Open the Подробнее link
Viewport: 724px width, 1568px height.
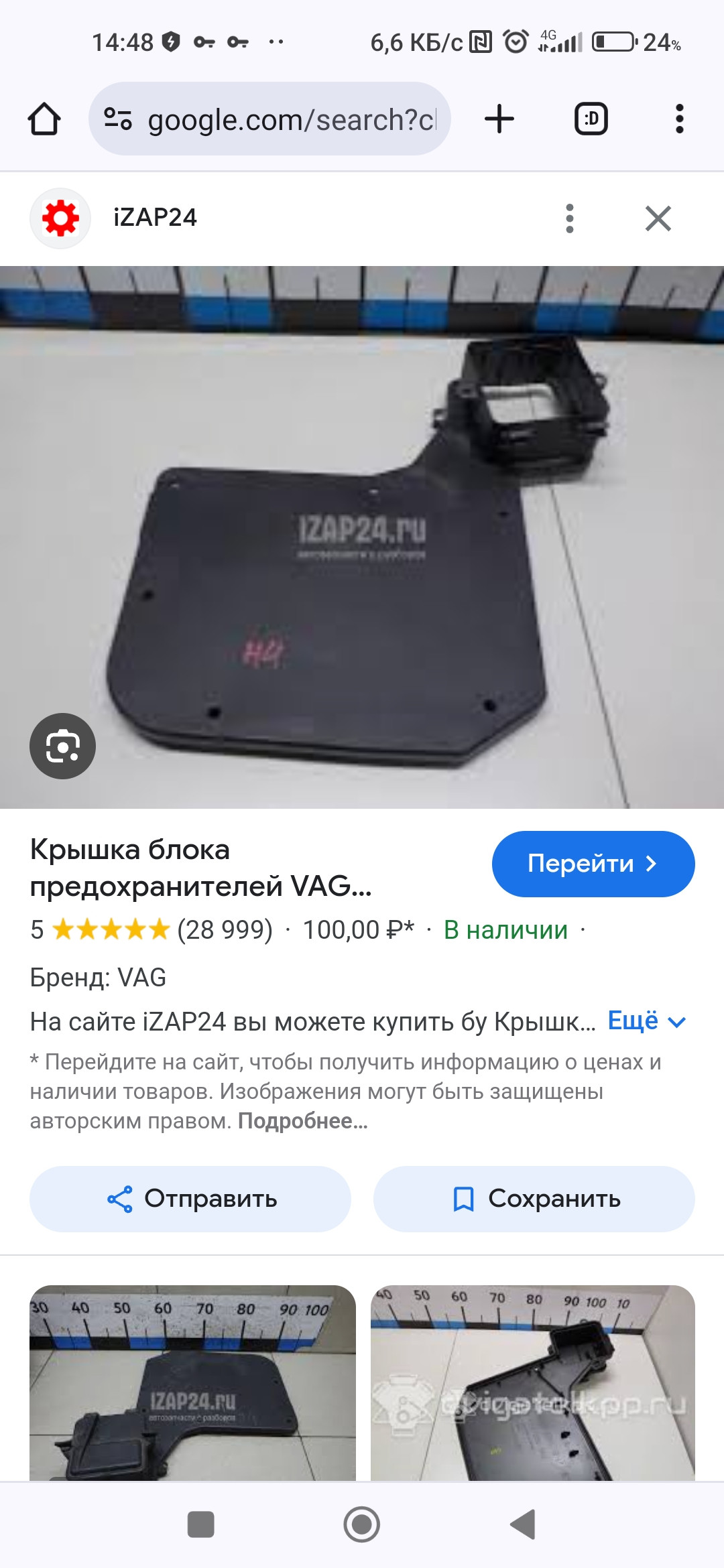302,1121
